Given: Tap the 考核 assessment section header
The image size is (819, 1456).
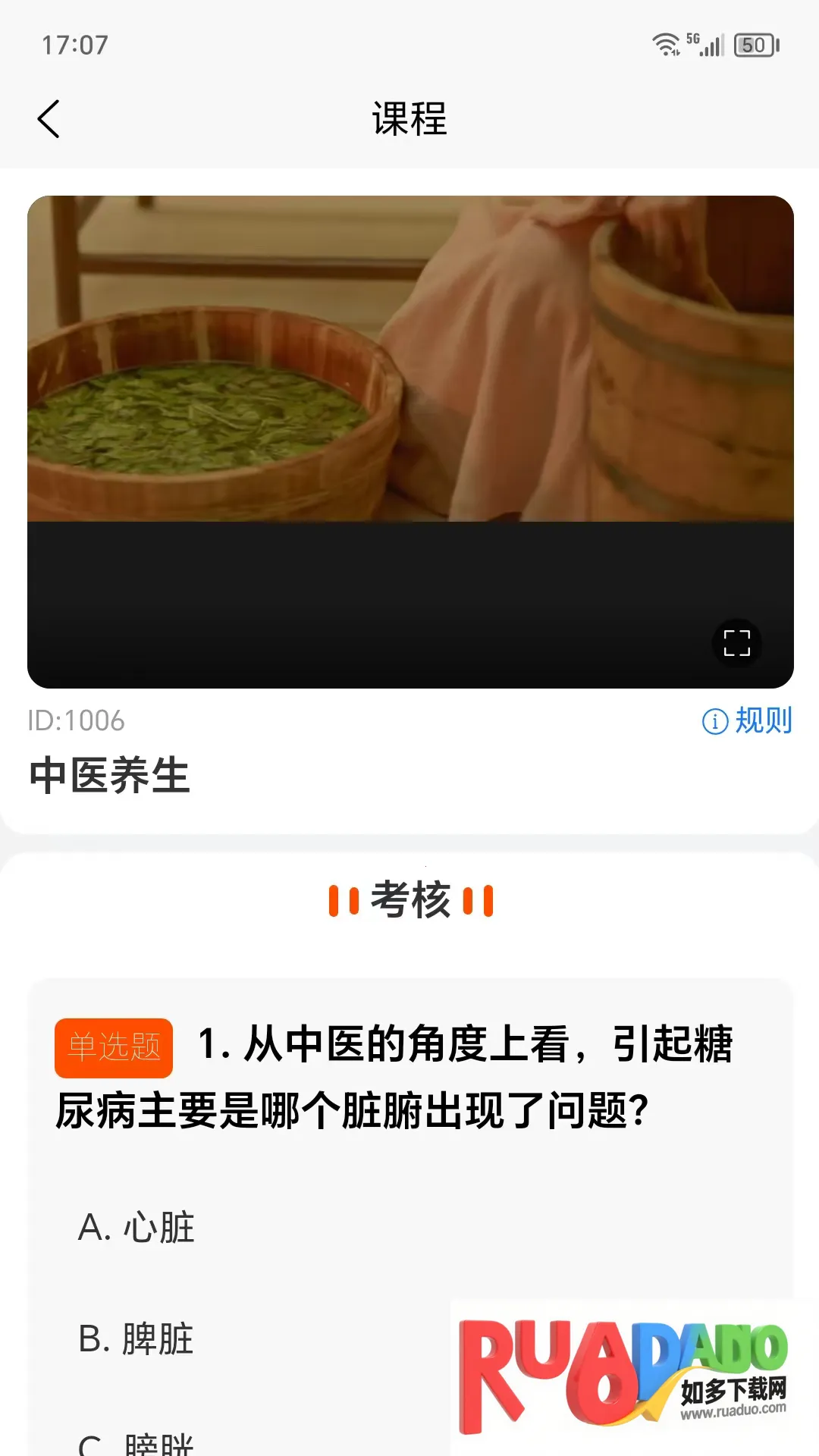Looking at the screenshot, I should tap(409, 902).
